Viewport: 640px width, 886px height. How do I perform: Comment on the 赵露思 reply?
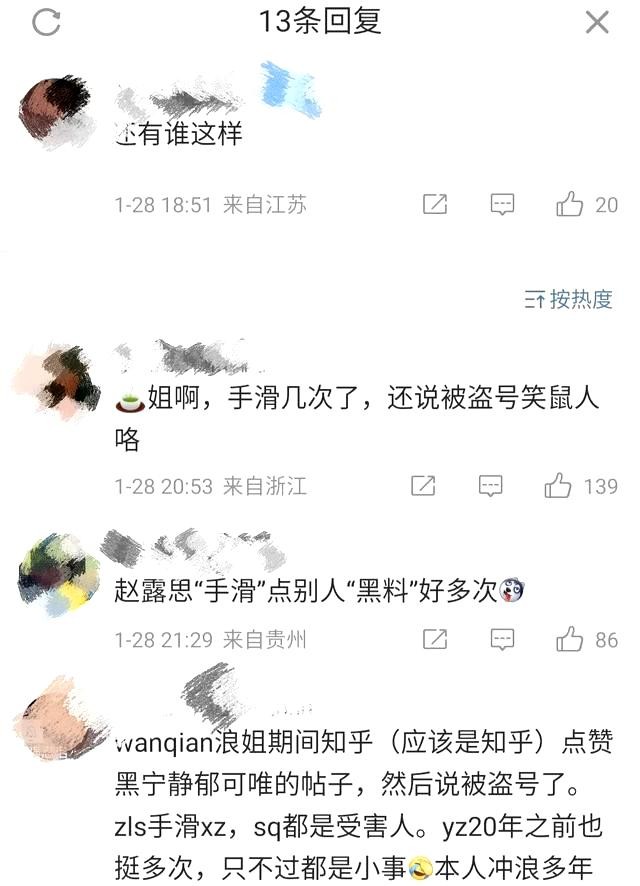pyautogui.click(x=502, y=639)
